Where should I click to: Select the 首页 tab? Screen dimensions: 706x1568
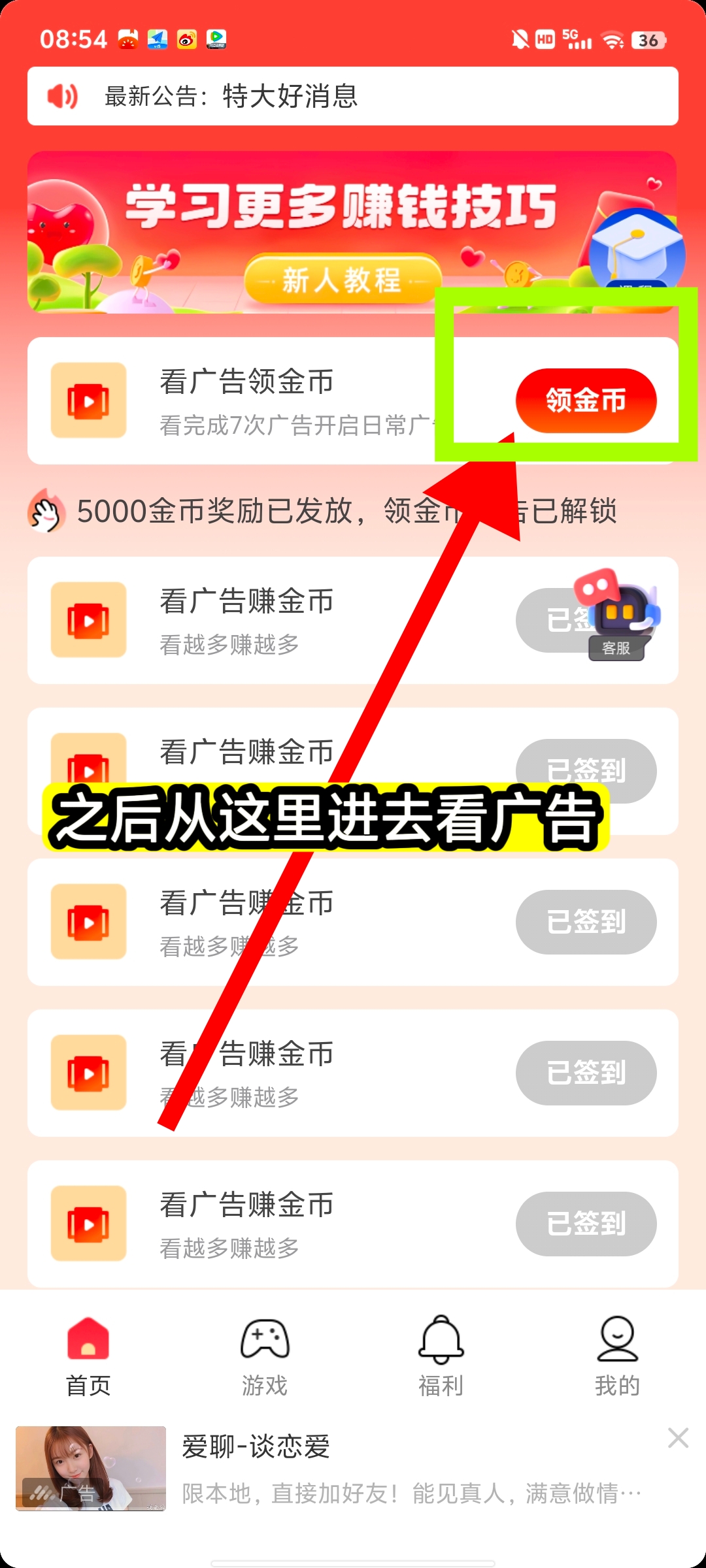88,1356
